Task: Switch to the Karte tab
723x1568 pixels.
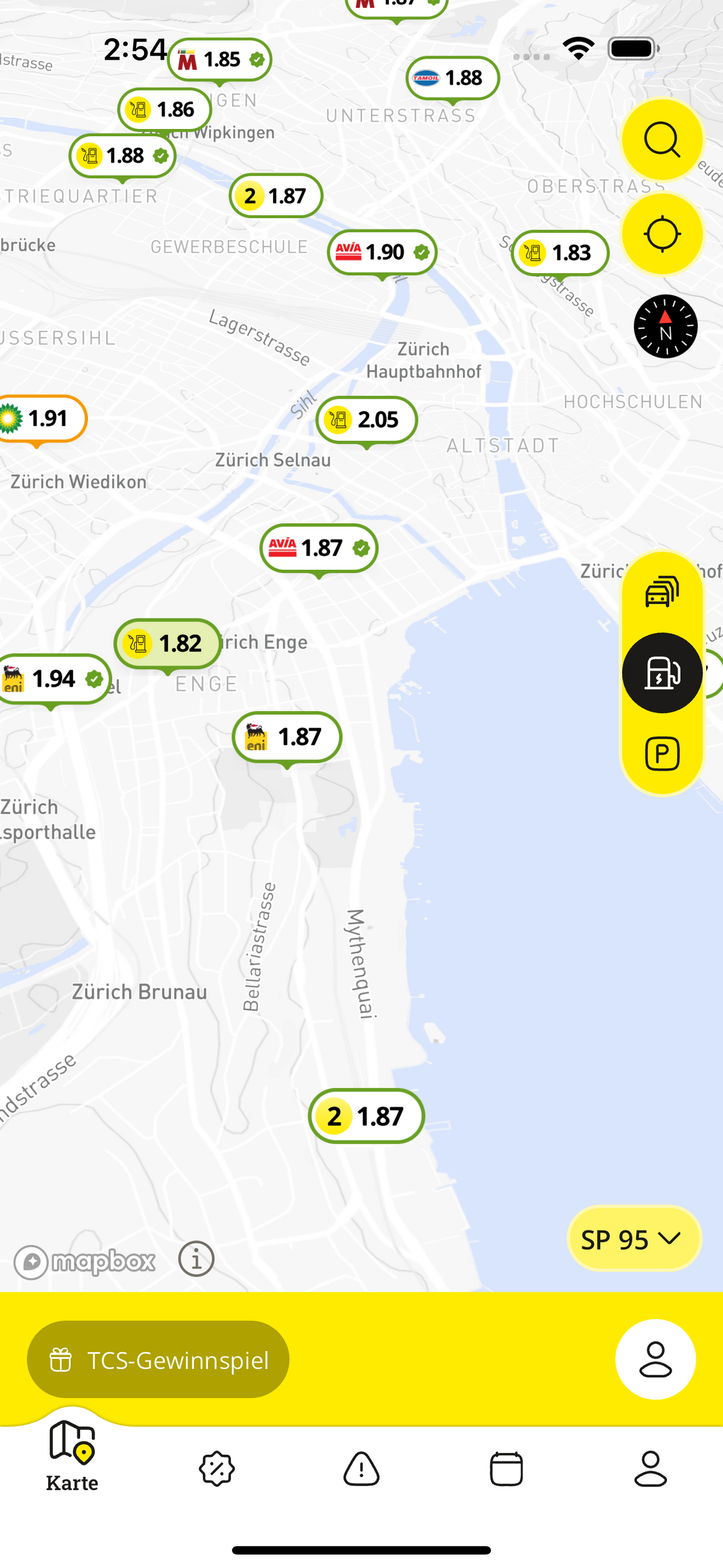Action: tap(72, 1455)
